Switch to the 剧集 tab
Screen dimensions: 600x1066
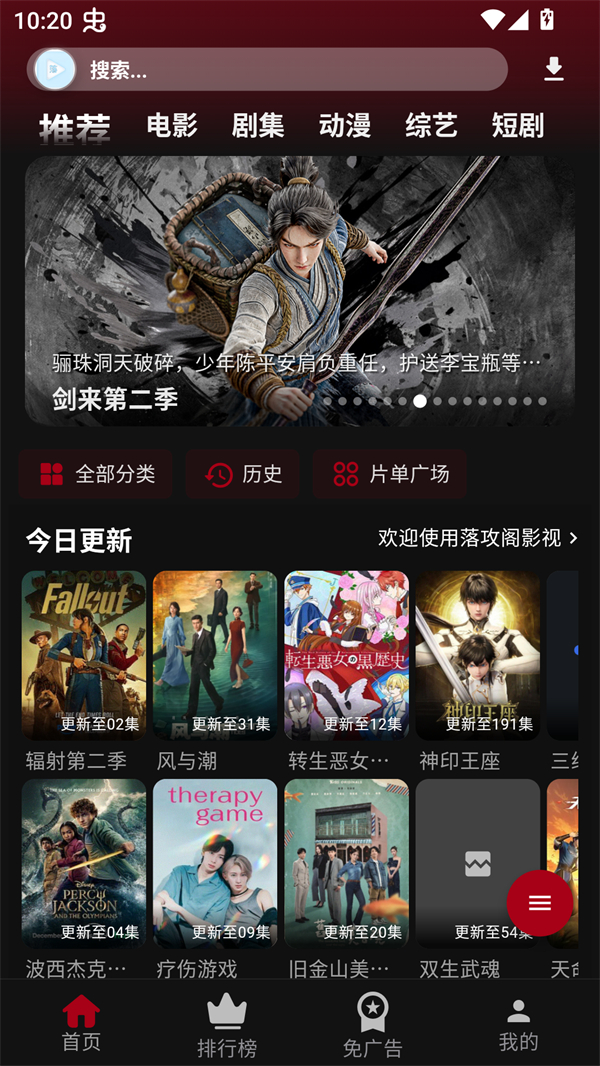click(x=258, y=126)
